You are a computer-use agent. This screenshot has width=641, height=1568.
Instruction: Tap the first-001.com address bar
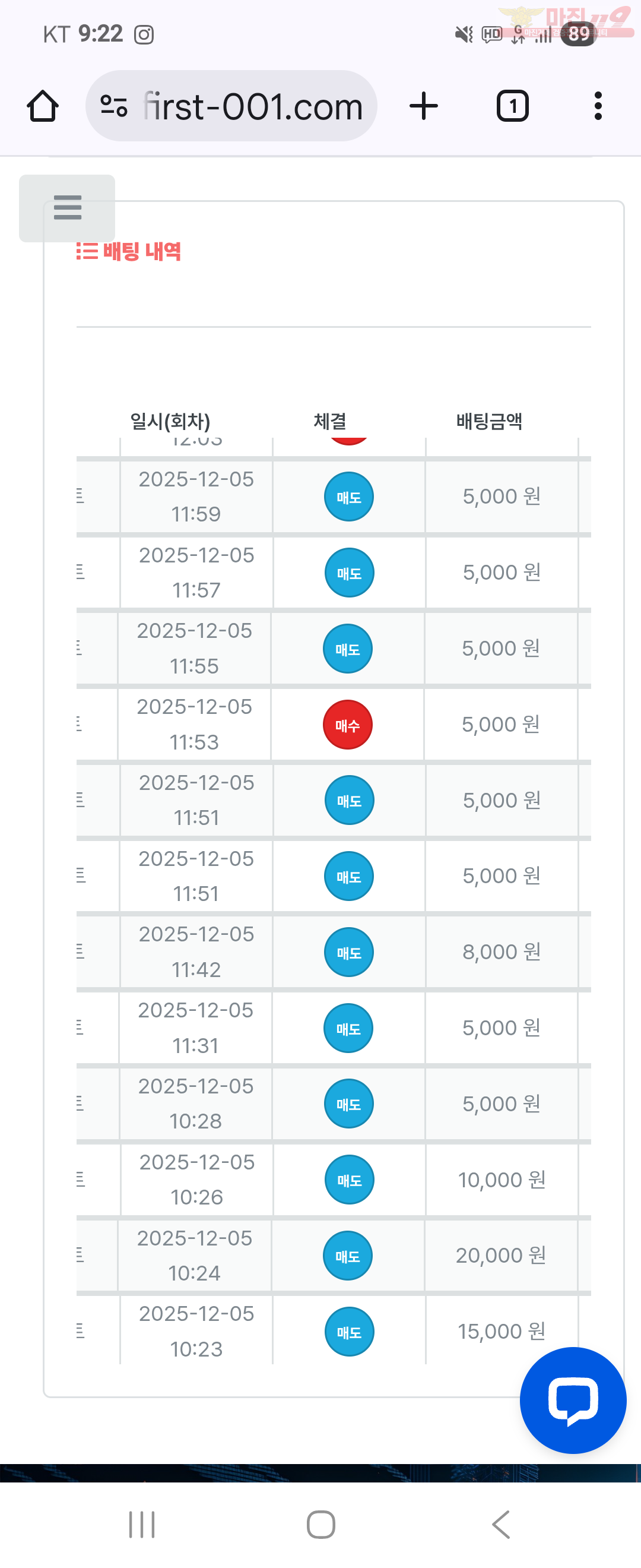[x=252, y=106]
